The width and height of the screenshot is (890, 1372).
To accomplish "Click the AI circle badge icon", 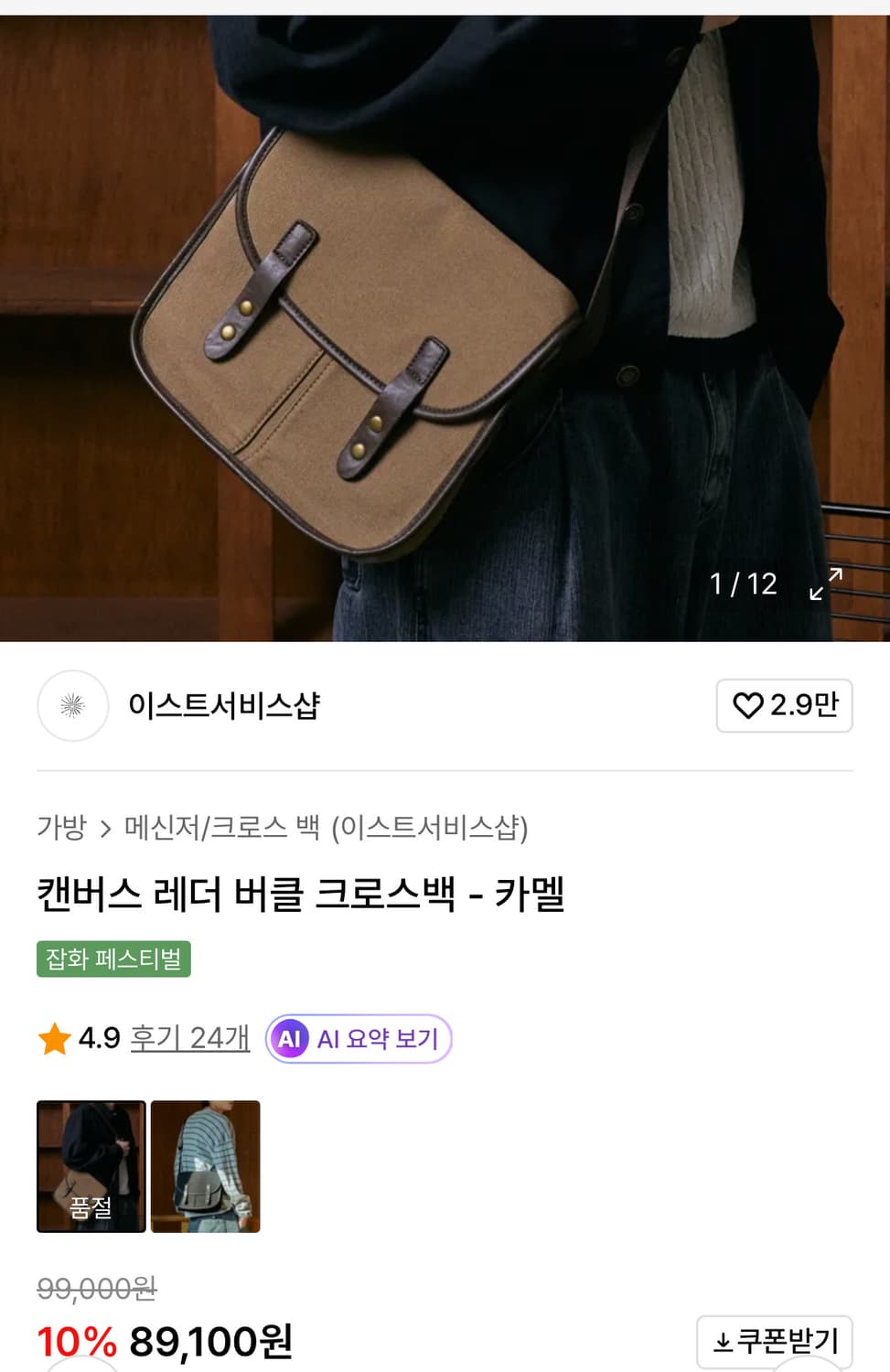I will 291,1038.
